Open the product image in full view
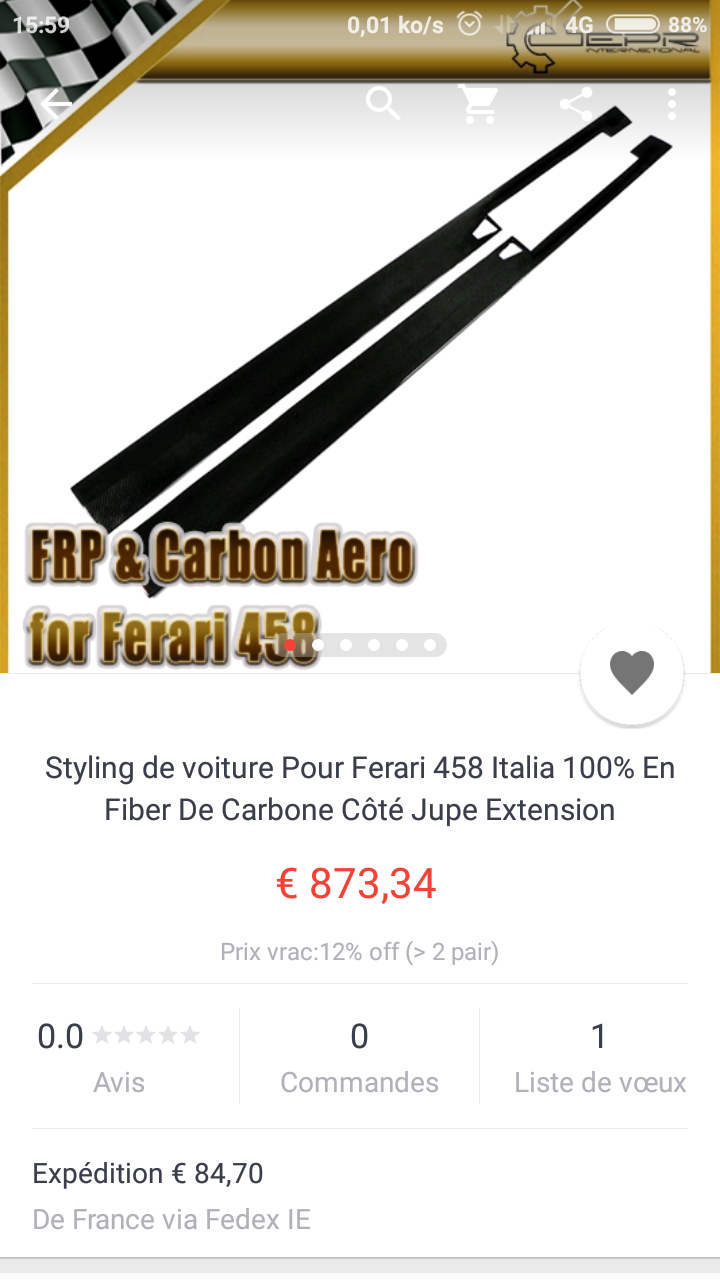Screen dimensions: 720x1280 (x=360, y=380)
